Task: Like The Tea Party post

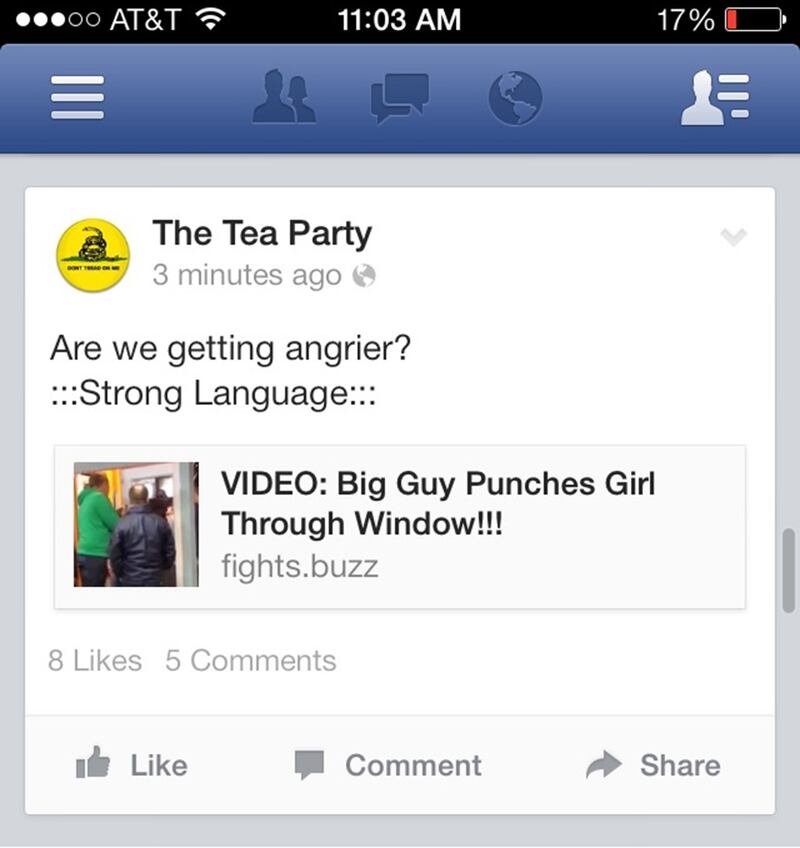Action: click(133, 765)
